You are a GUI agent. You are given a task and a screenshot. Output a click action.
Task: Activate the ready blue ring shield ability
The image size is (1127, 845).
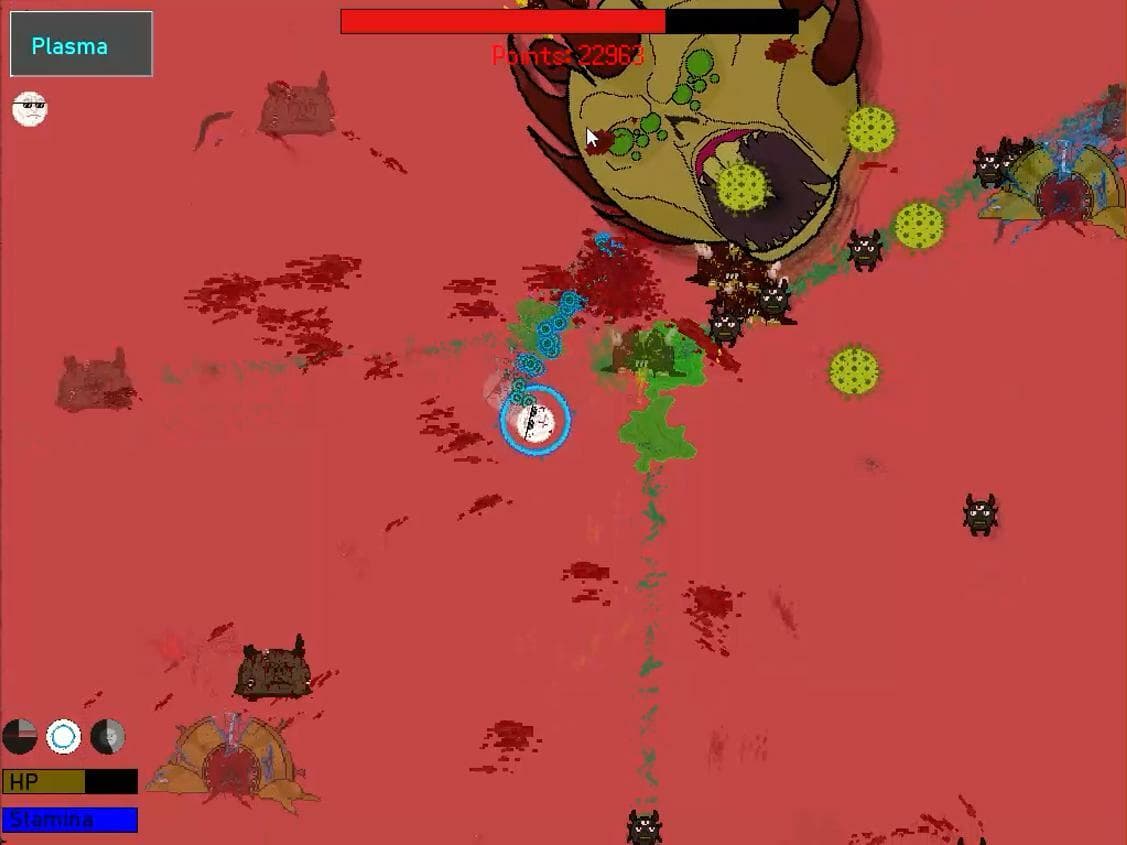pyautogui.click(x=63, y=737)
